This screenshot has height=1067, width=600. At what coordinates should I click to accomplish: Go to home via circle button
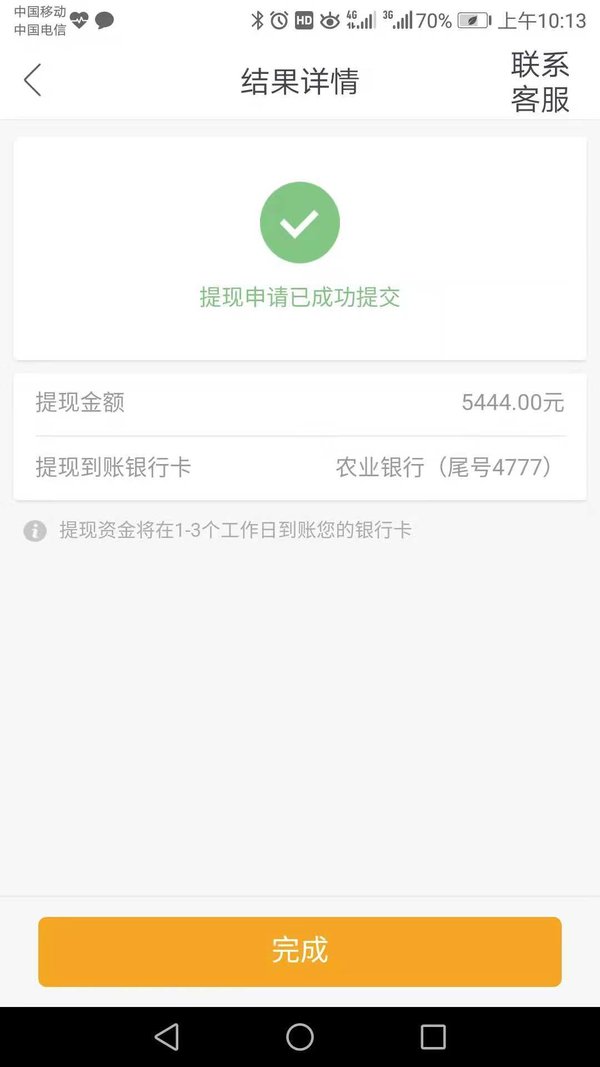tap(300, 1037)
